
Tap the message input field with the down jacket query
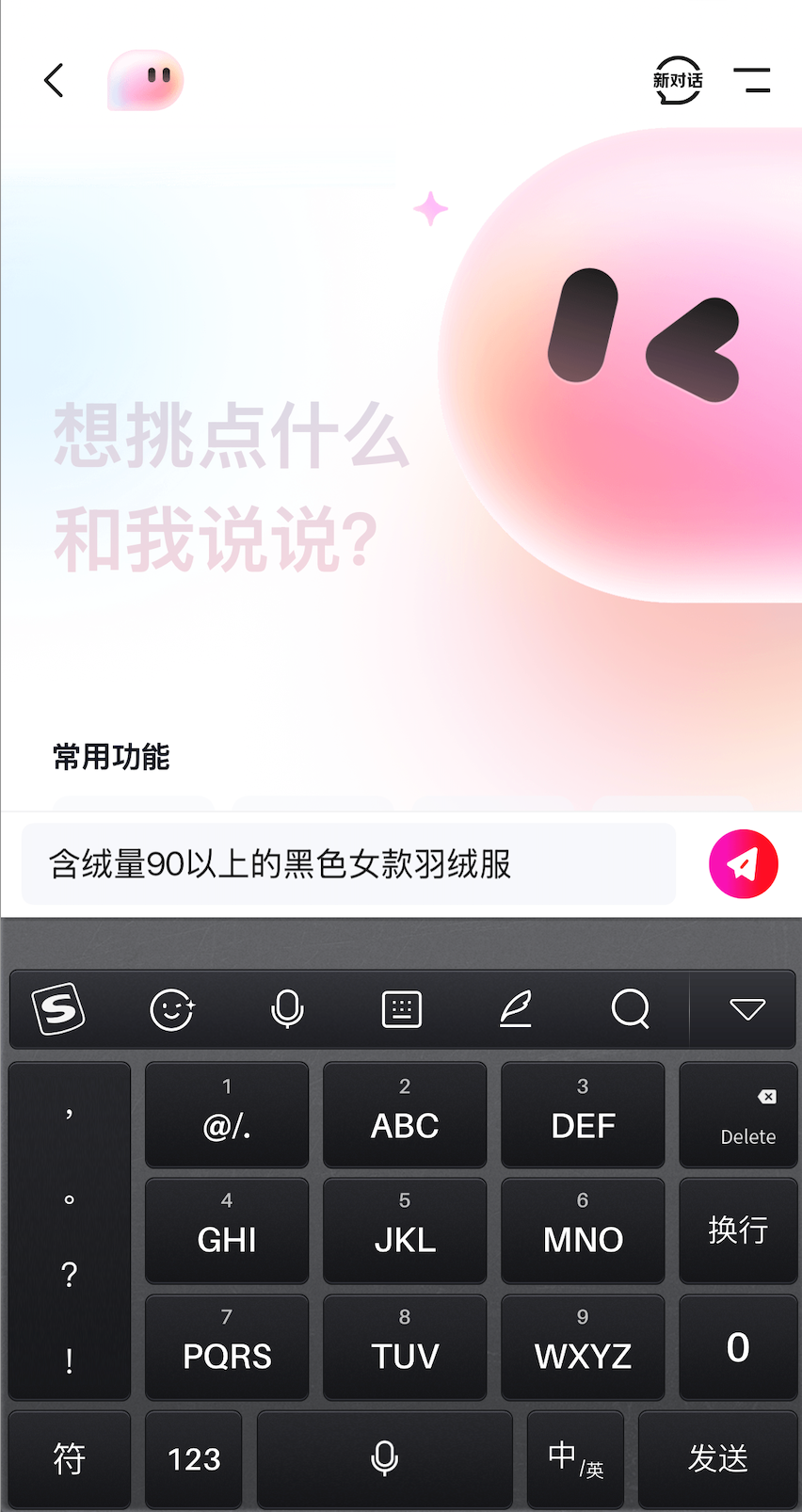[x=348, y=863]
